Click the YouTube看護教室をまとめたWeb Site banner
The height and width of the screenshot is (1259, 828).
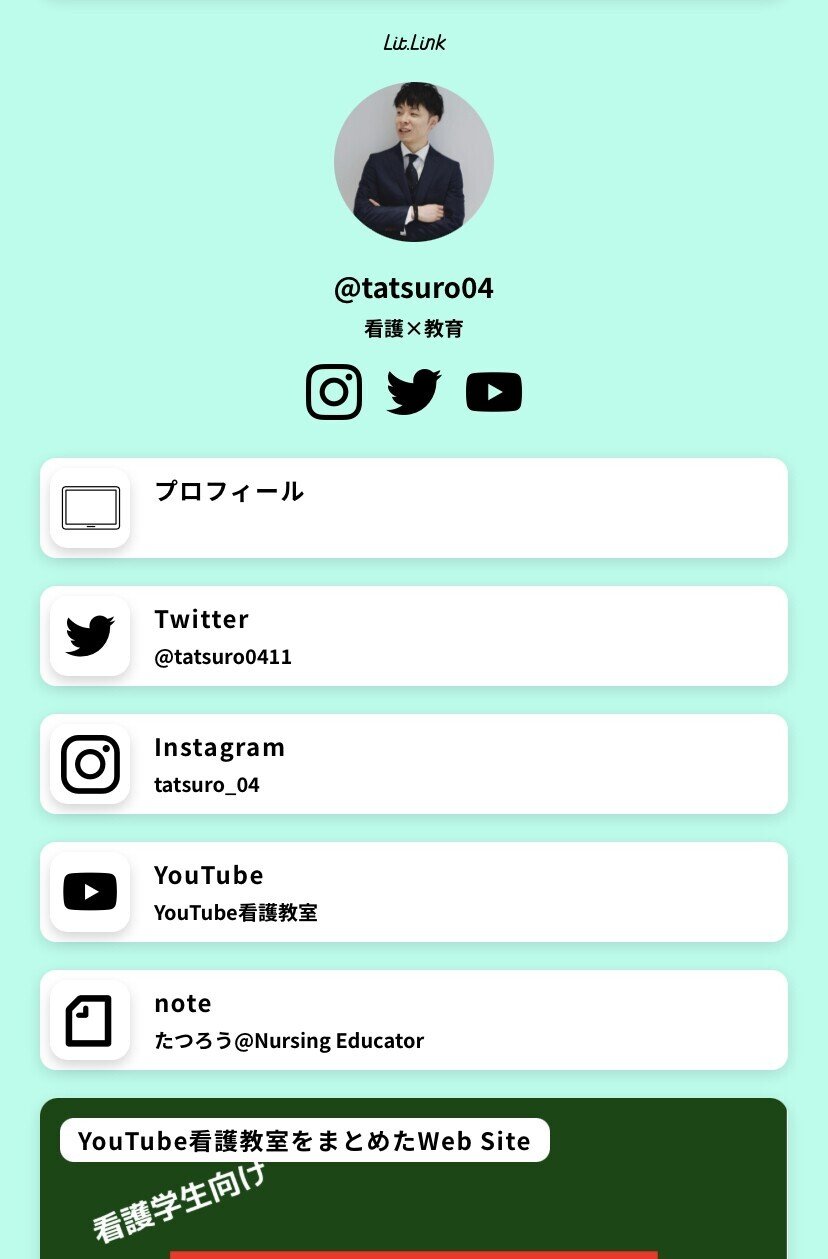pyautogui.click(x=305, y=1140)
